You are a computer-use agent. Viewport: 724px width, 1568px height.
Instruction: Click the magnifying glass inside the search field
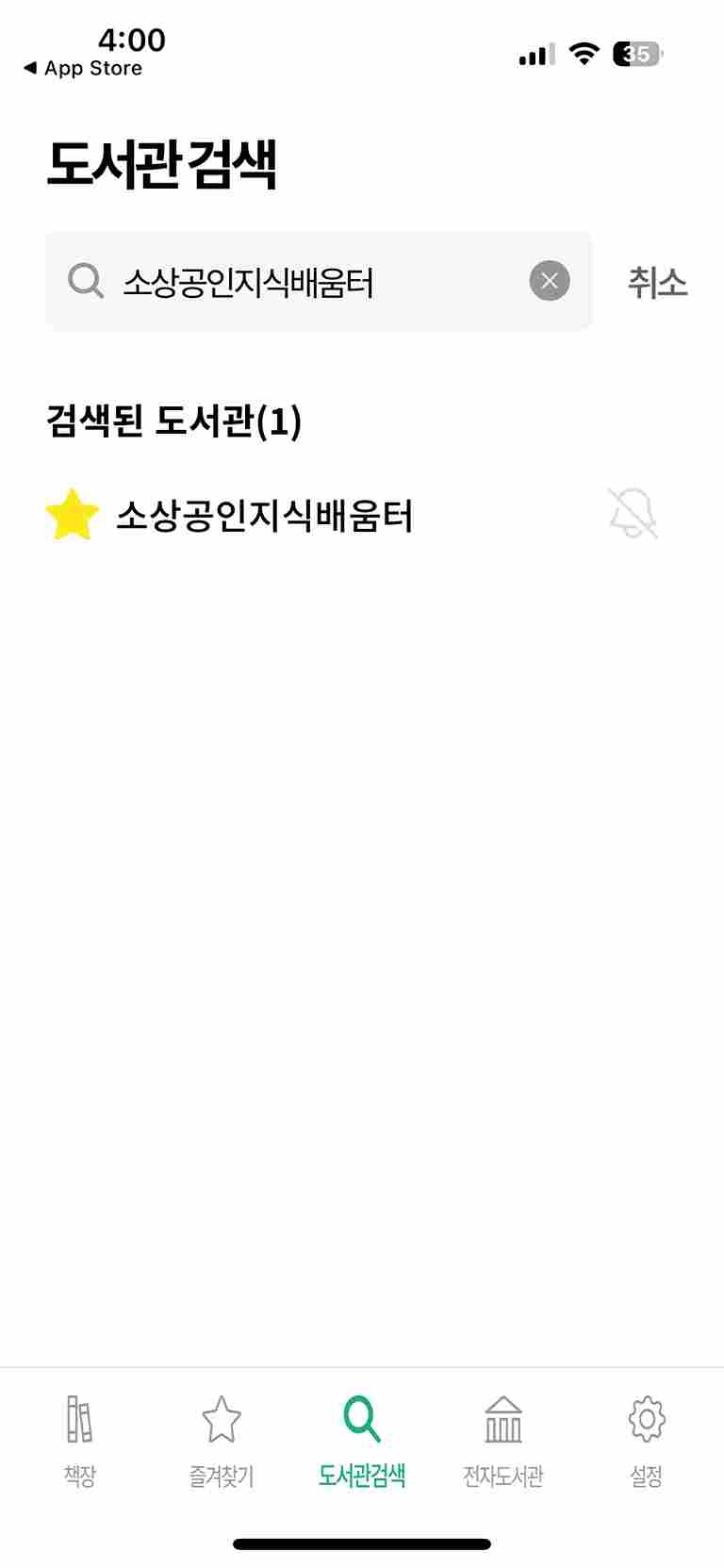[x=86, y=280]
